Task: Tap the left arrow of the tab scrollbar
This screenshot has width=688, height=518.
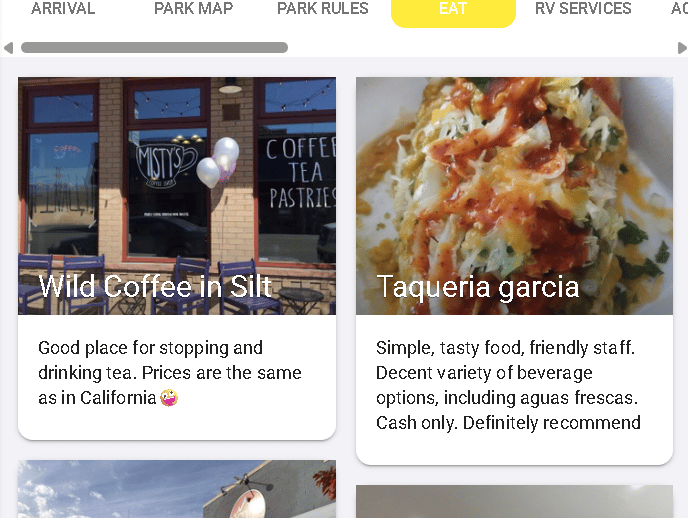Action: (8, 48)
